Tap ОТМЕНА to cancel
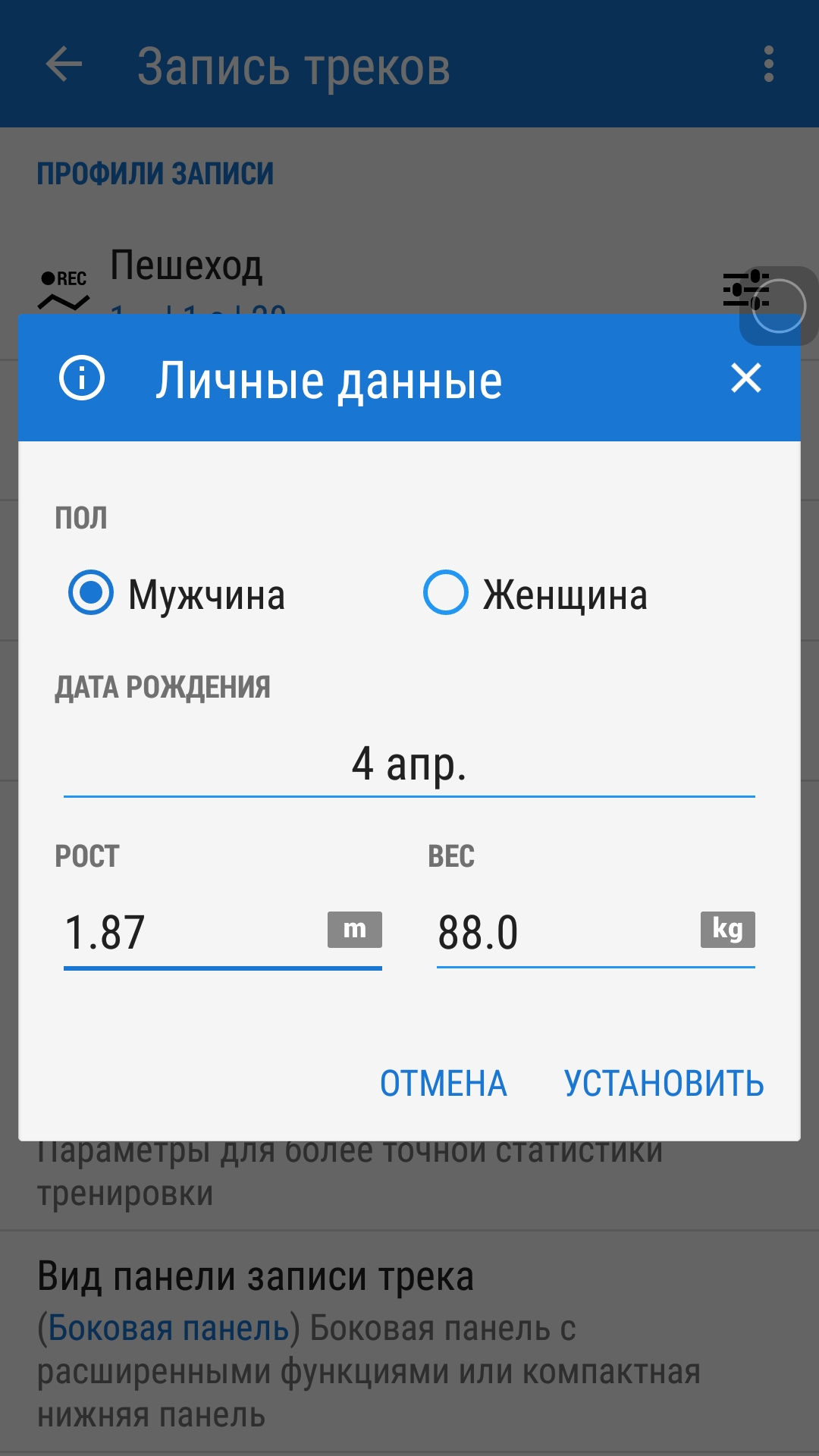The height and width of the screenshot is (1456, 819). (x=444, y=1084)
